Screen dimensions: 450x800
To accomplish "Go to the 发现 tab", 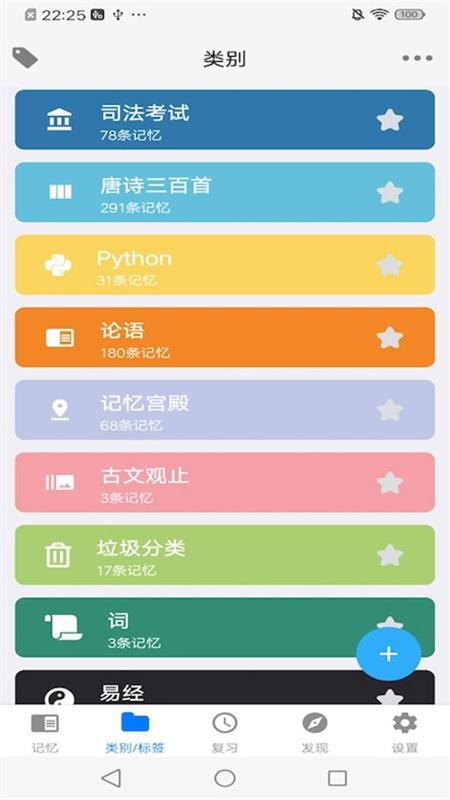I will coord(315,734).
